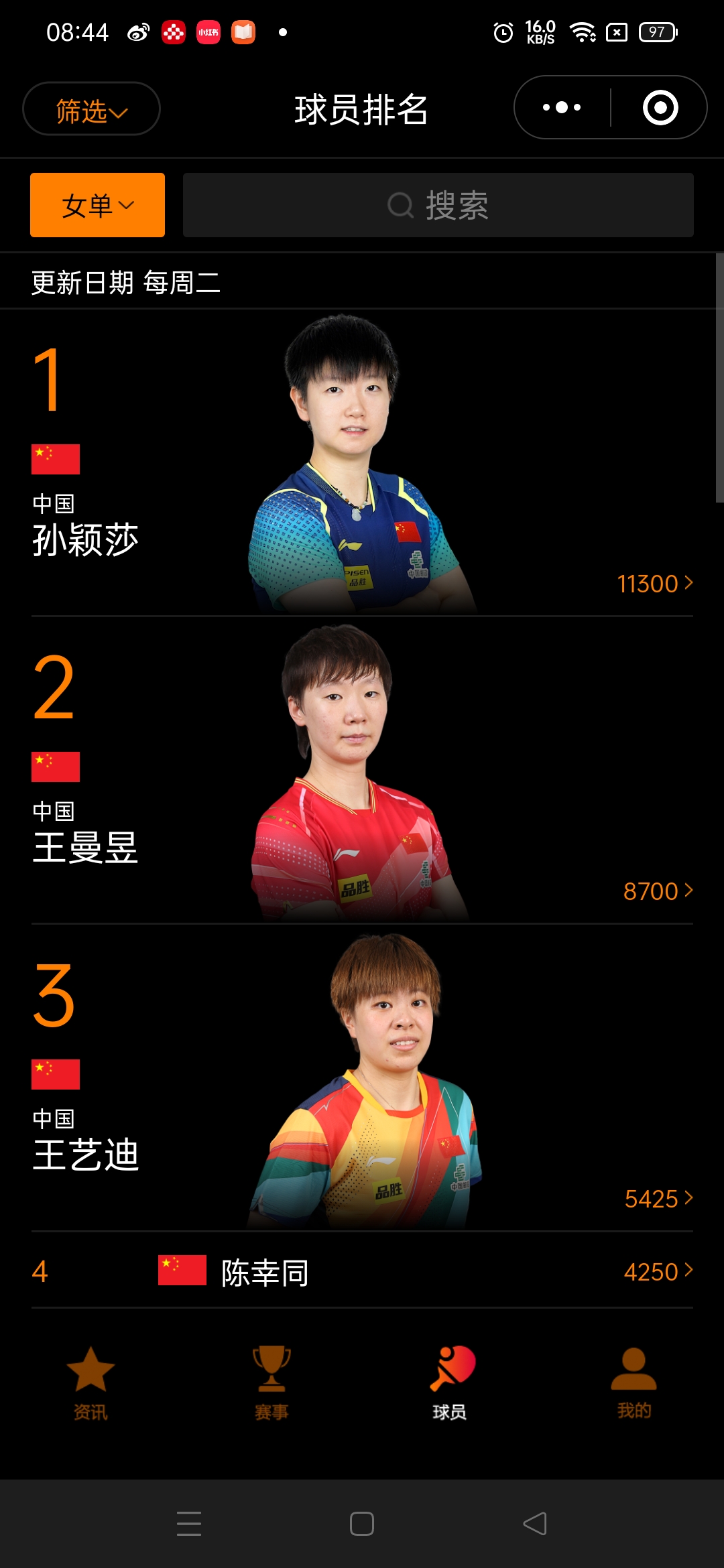Expand the 女单 category dropdown
Image resolution: width=724 pixels, height=1568 pixels.
97,205
